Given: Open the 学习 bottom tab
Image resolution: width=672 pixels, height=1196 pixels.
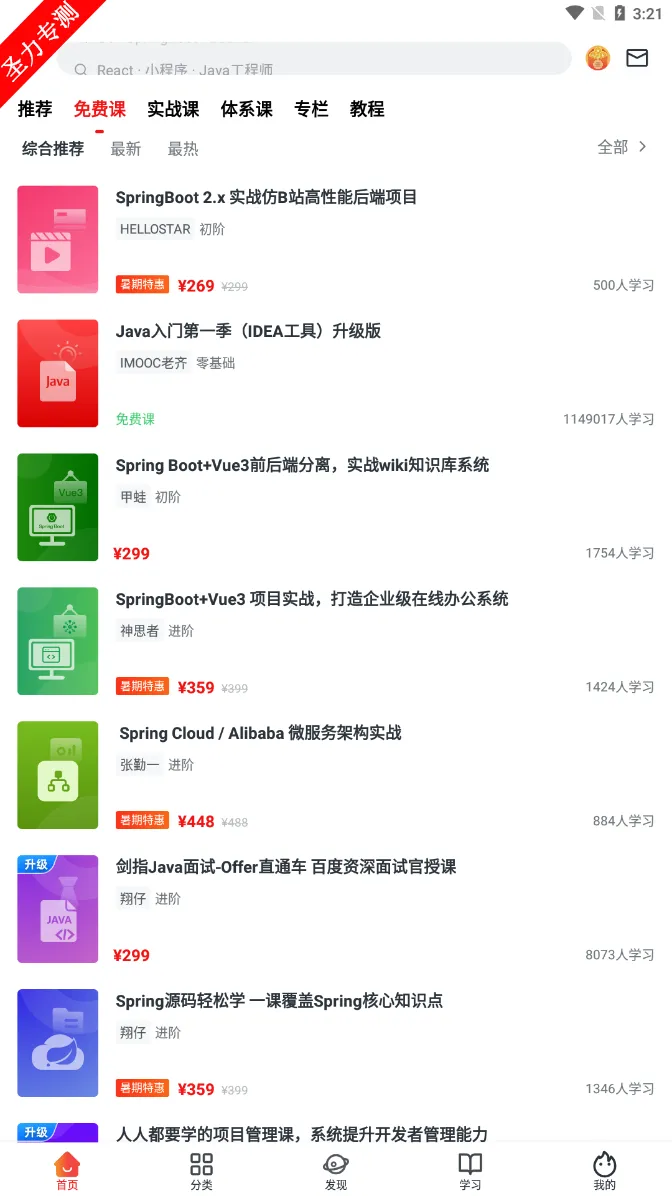Looking at the screenshot, I should click(470, 1171).
